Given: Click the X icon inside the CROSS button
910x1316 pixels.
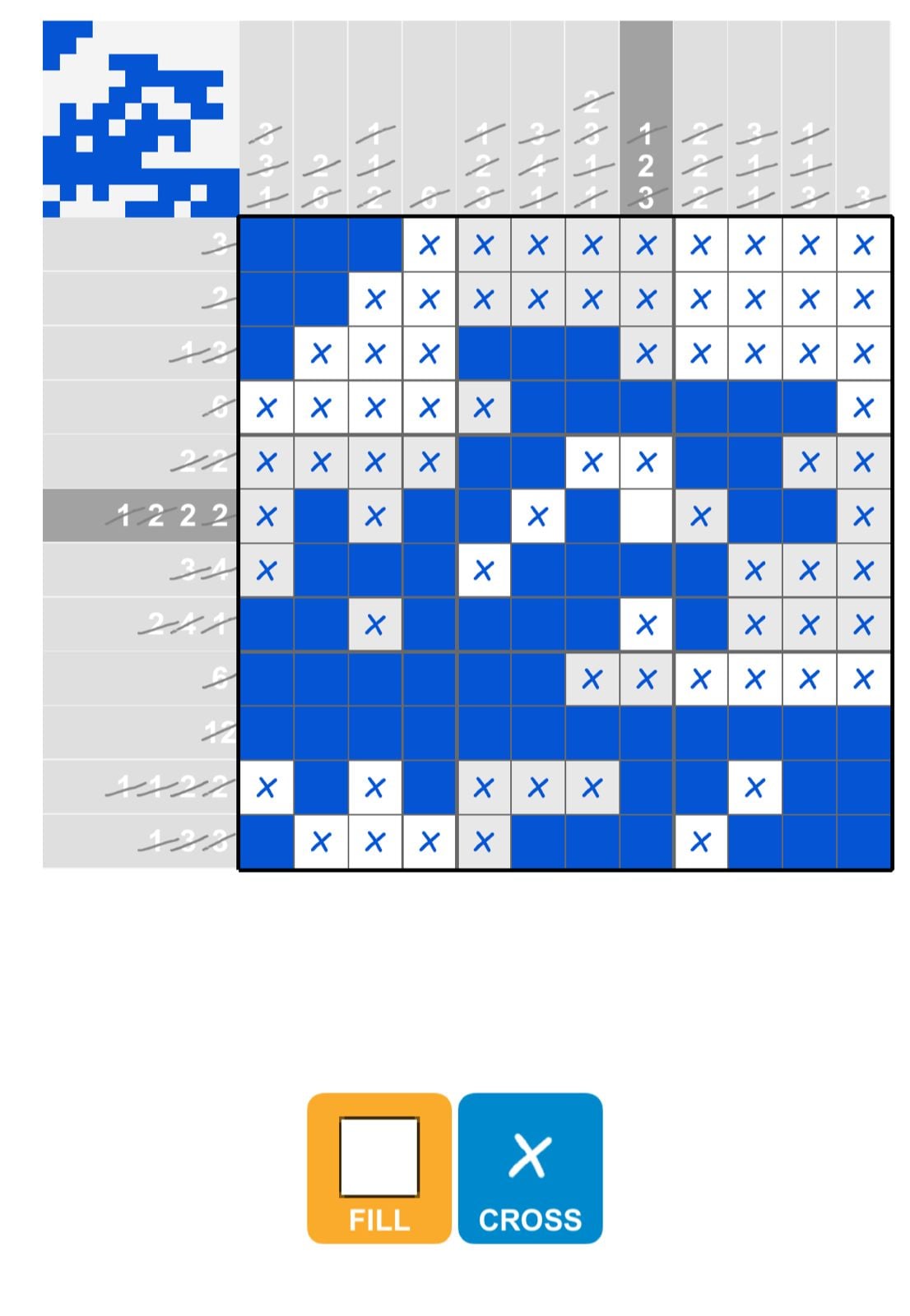Looking at the screenshot, I should click(x=532, y=1155).
